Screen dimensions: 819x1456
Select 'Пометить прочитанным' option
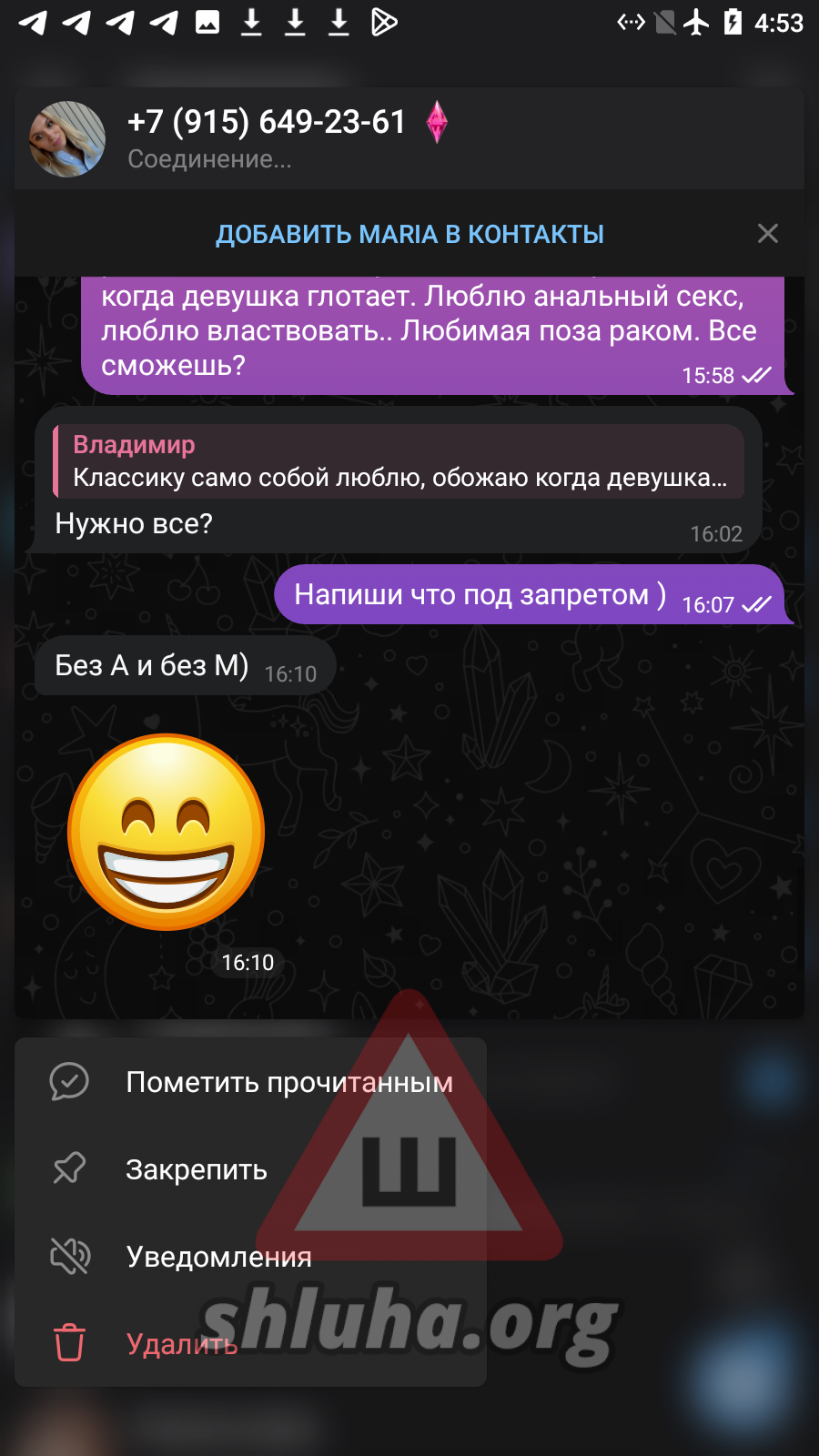point(288,1082)
